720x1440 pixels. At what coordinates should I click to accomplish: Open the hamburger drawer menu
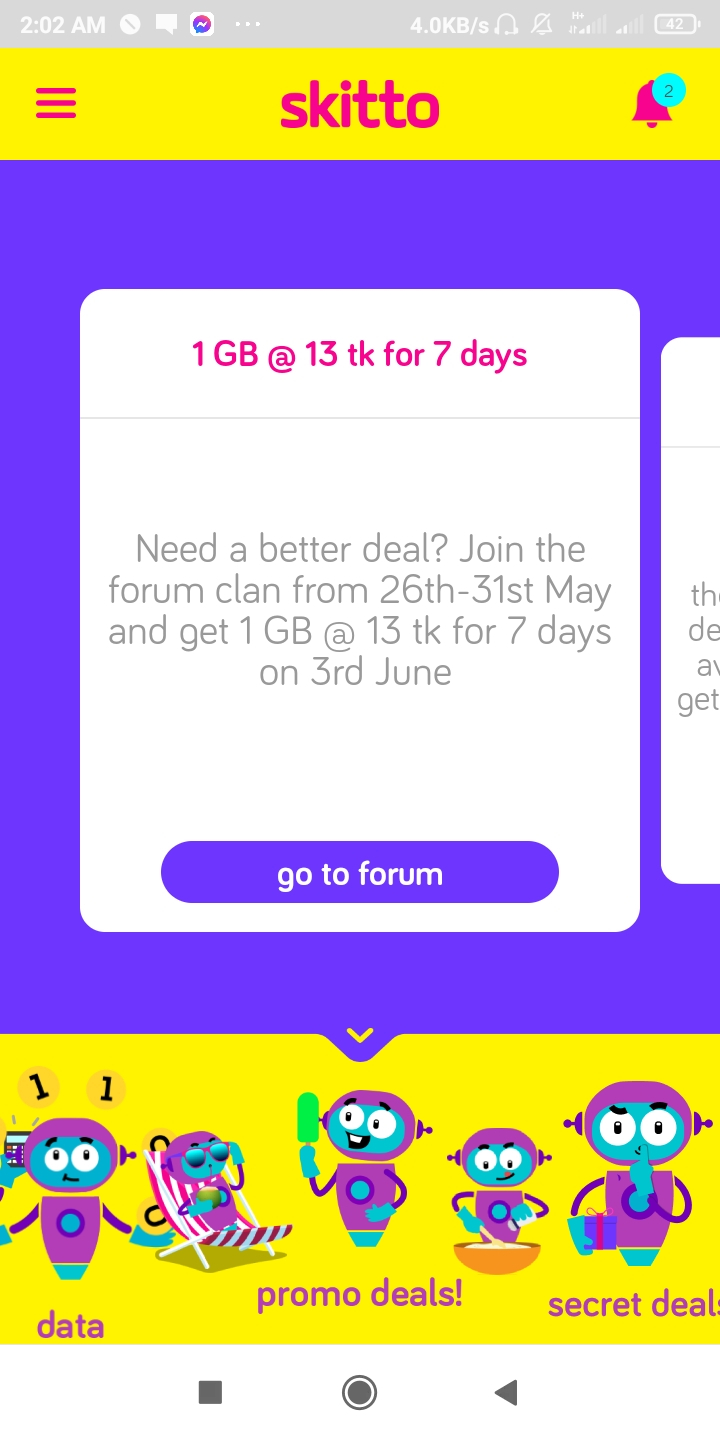[x=56, y=103]
